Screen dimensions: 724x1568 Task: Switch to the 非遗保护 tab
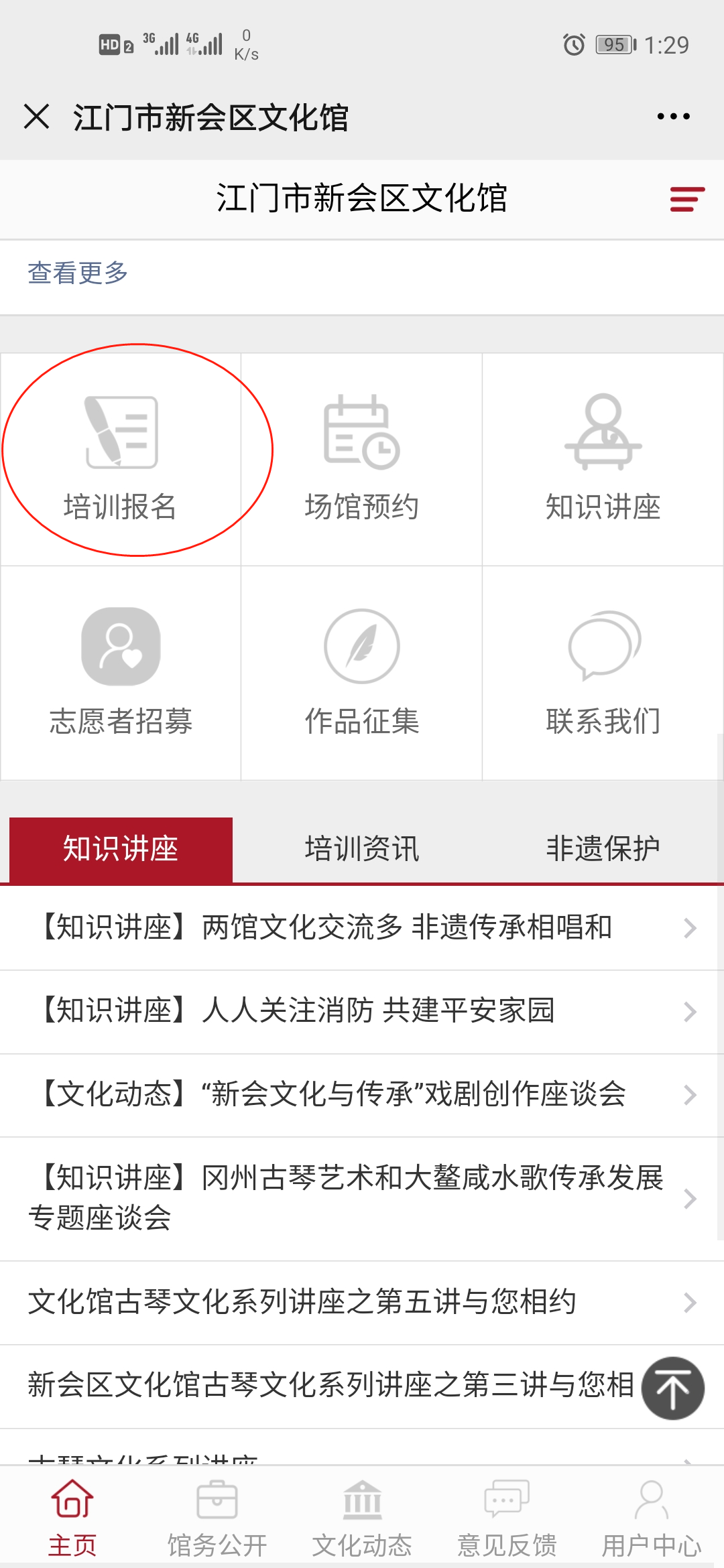coord(603,849)
